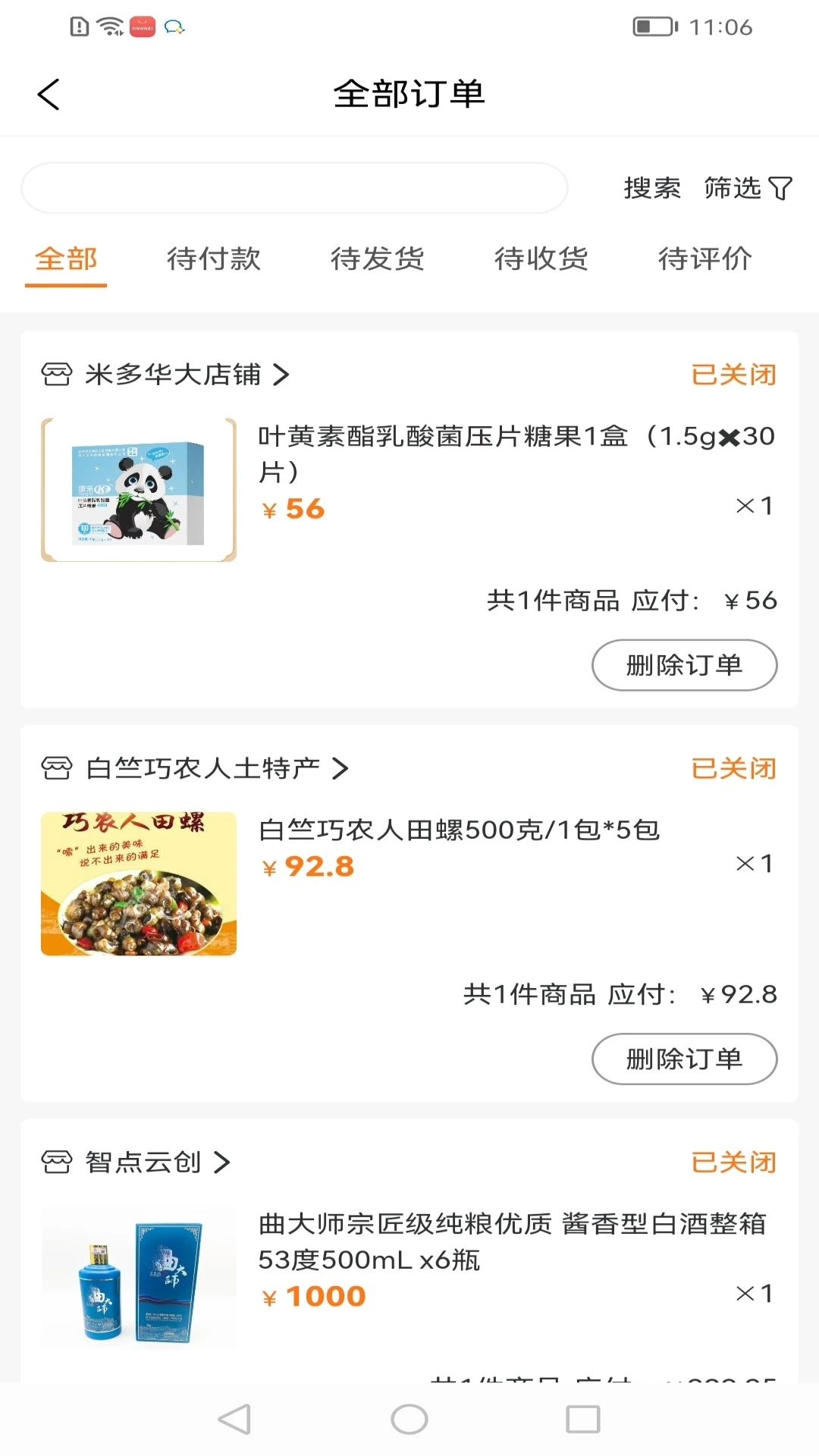Select the 全部 tab

[66, 259]
